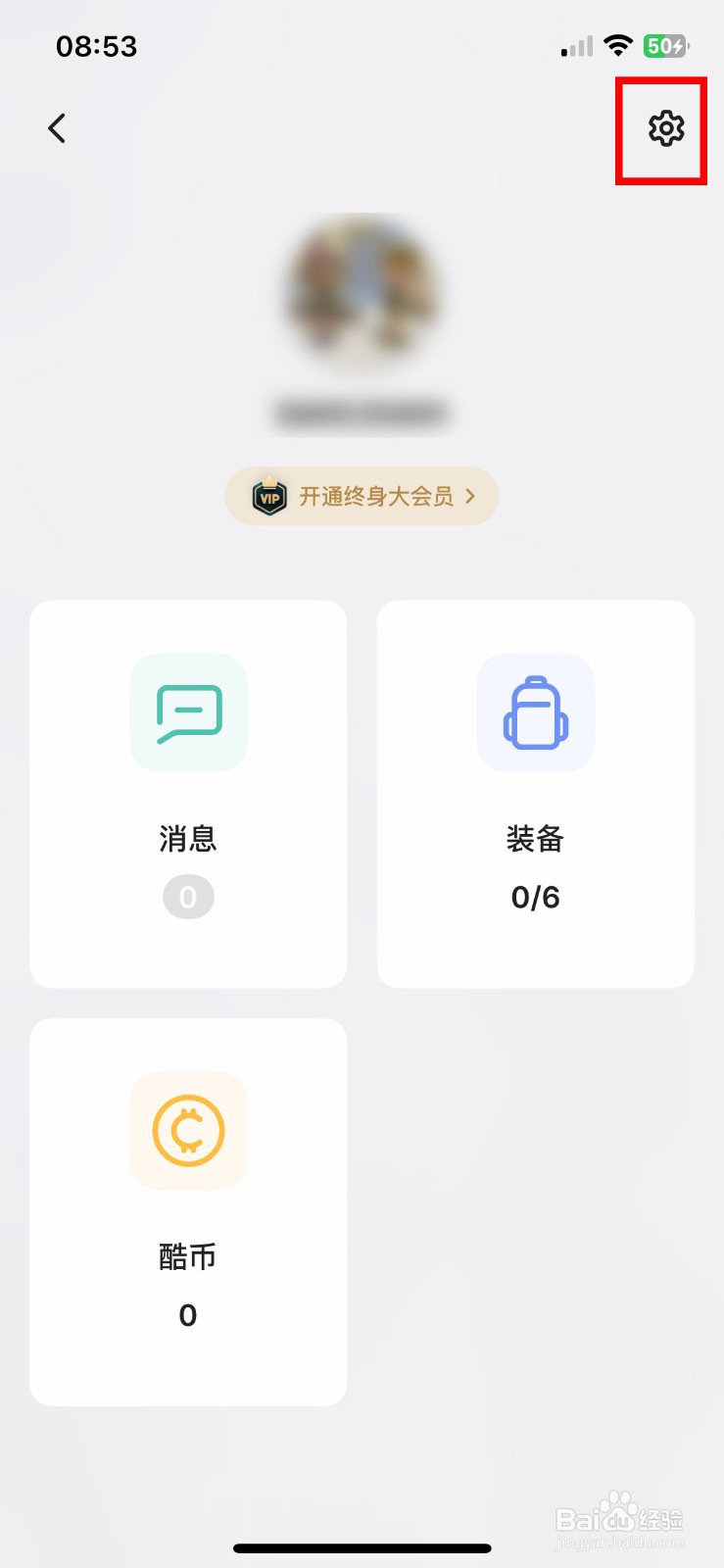Tap the battery charging indicator

tap(665, 45)
